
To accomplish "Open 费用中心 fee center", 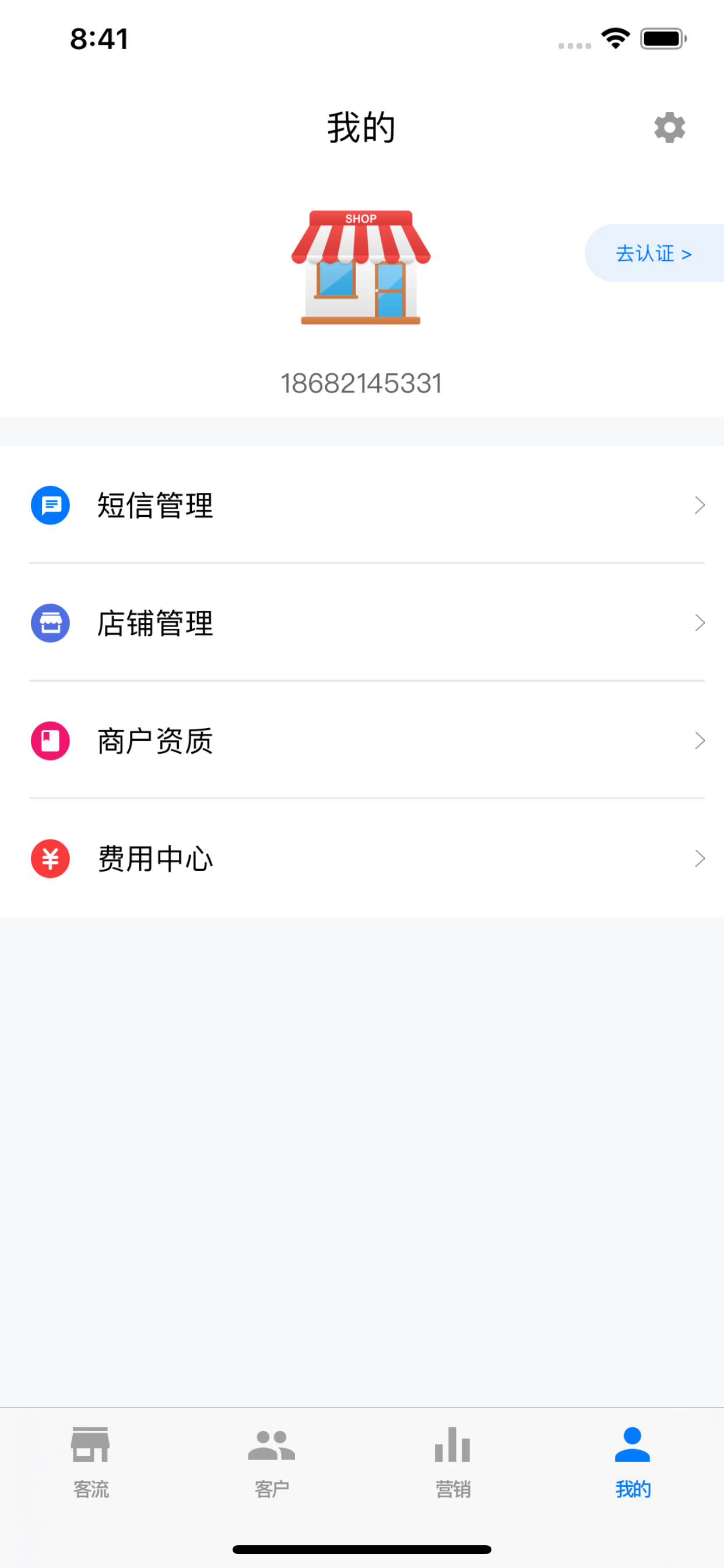I will (362, 858).
